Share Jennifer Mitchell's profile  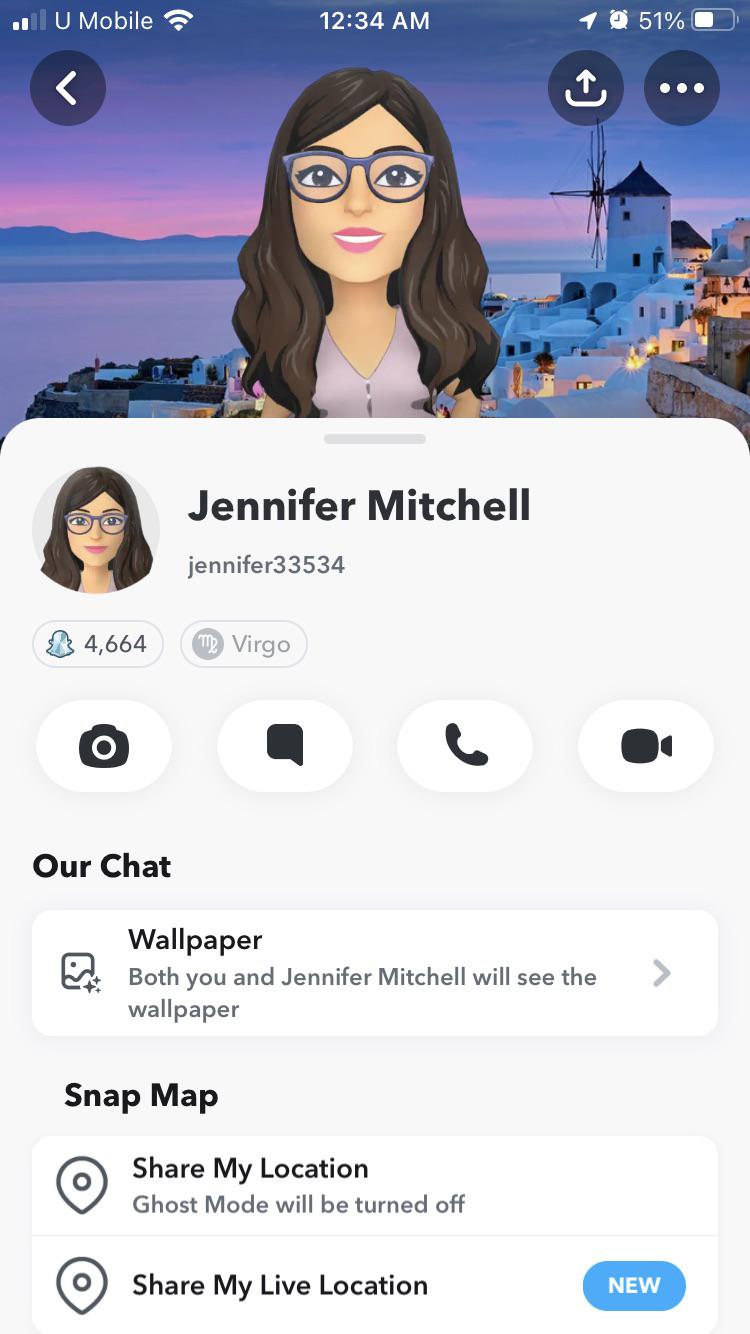pos(586,88)
